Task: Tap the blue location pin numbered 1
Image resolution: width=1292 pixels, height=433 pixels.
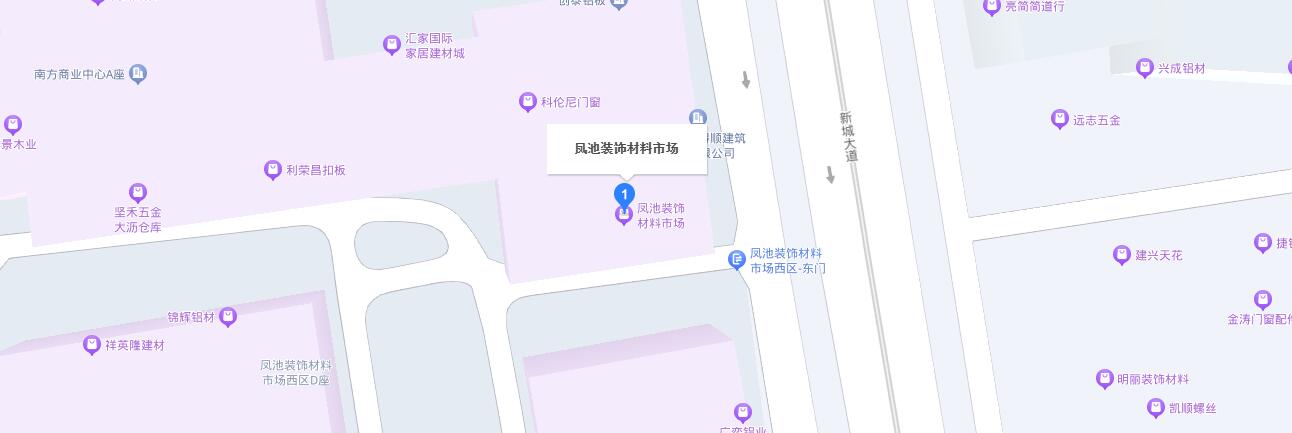Action: point(624,194)
